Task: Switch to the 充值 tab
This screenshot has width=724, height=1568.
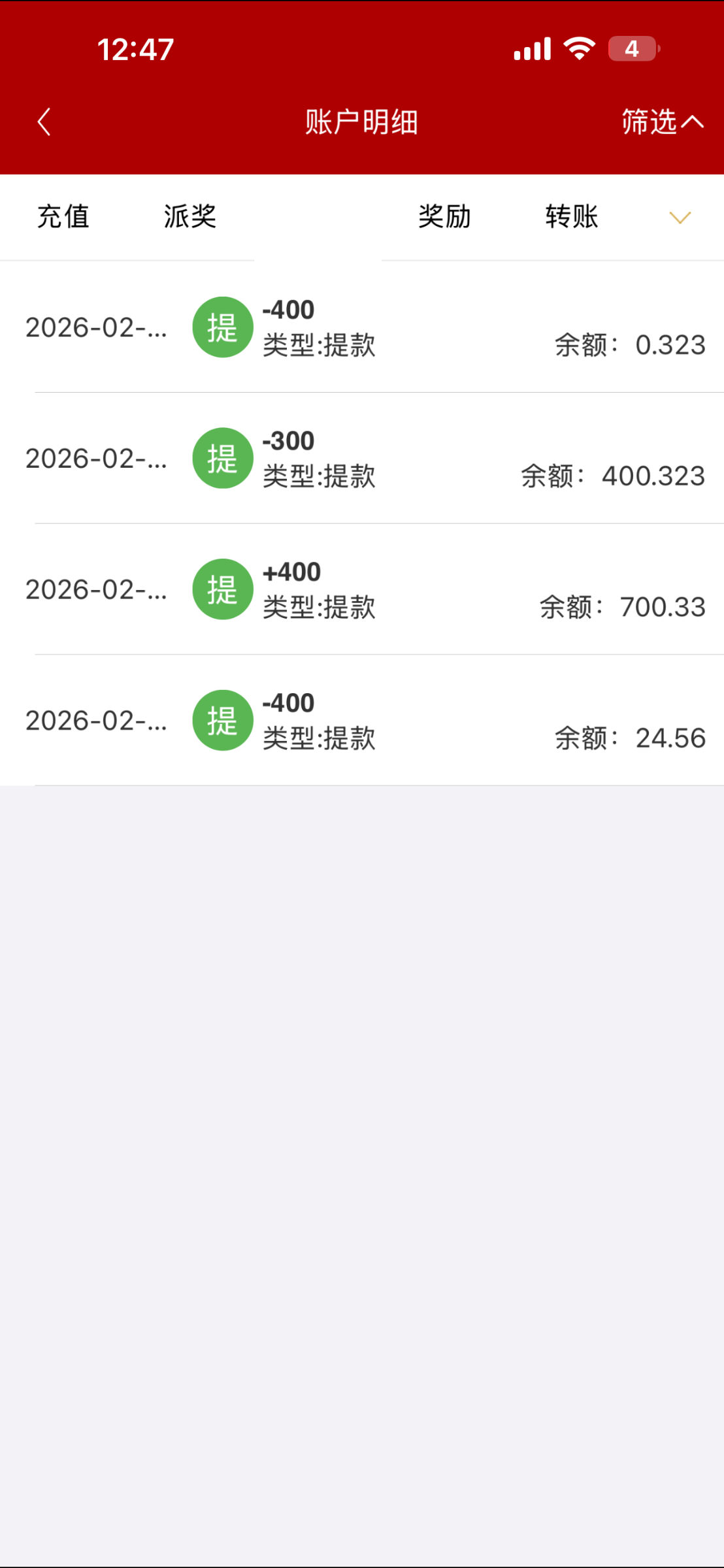Action: pos(63,217)
